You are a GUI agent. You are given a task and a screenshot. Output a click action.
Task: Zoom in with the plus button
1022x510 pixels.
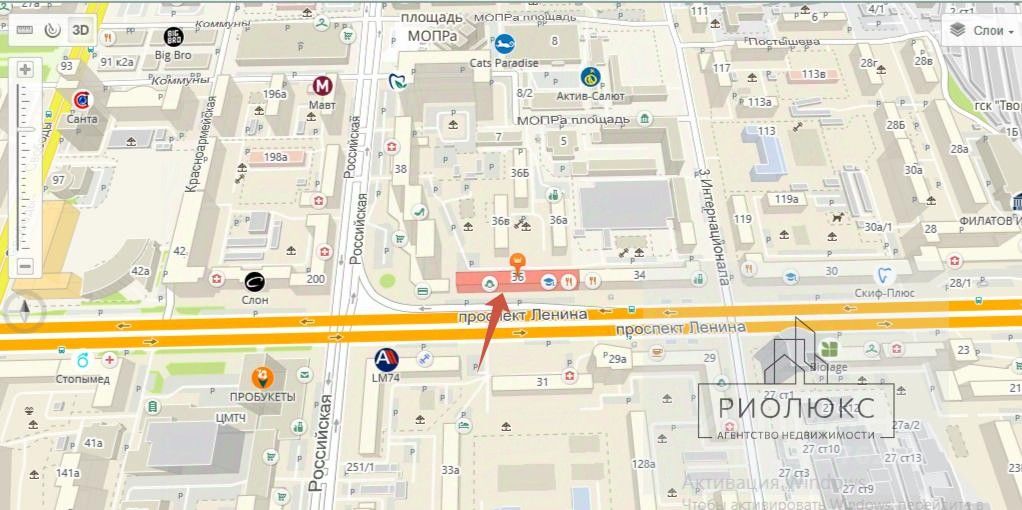pyautogui.click(x=25, y=70)
